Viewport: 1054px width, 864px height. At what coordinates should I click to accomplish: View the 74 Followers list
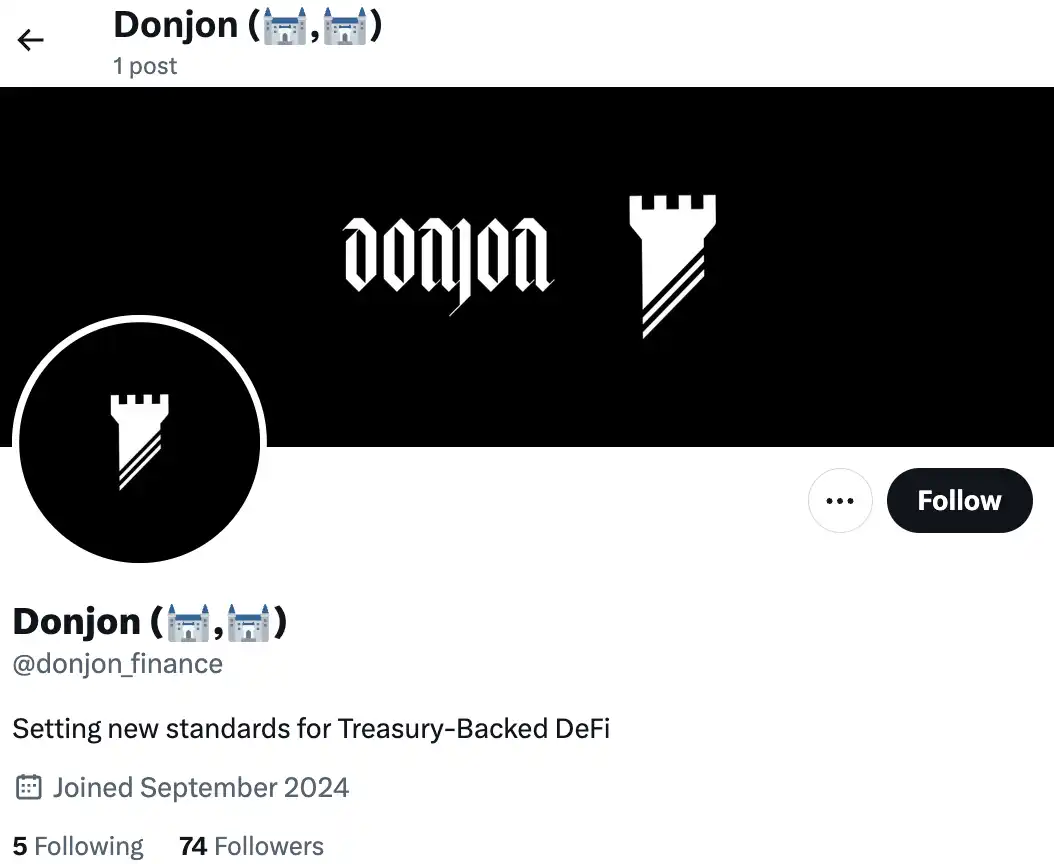(x=251, y=846)
